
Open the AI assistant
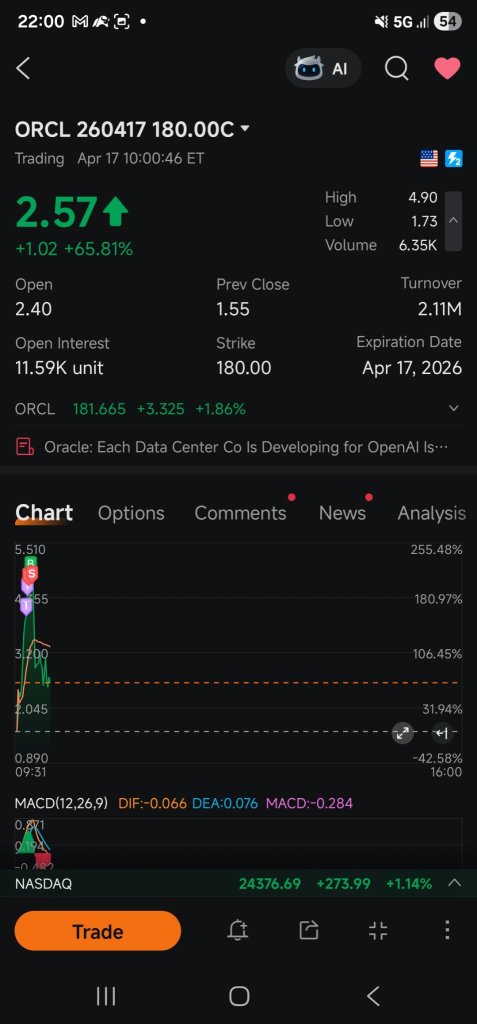323,68
